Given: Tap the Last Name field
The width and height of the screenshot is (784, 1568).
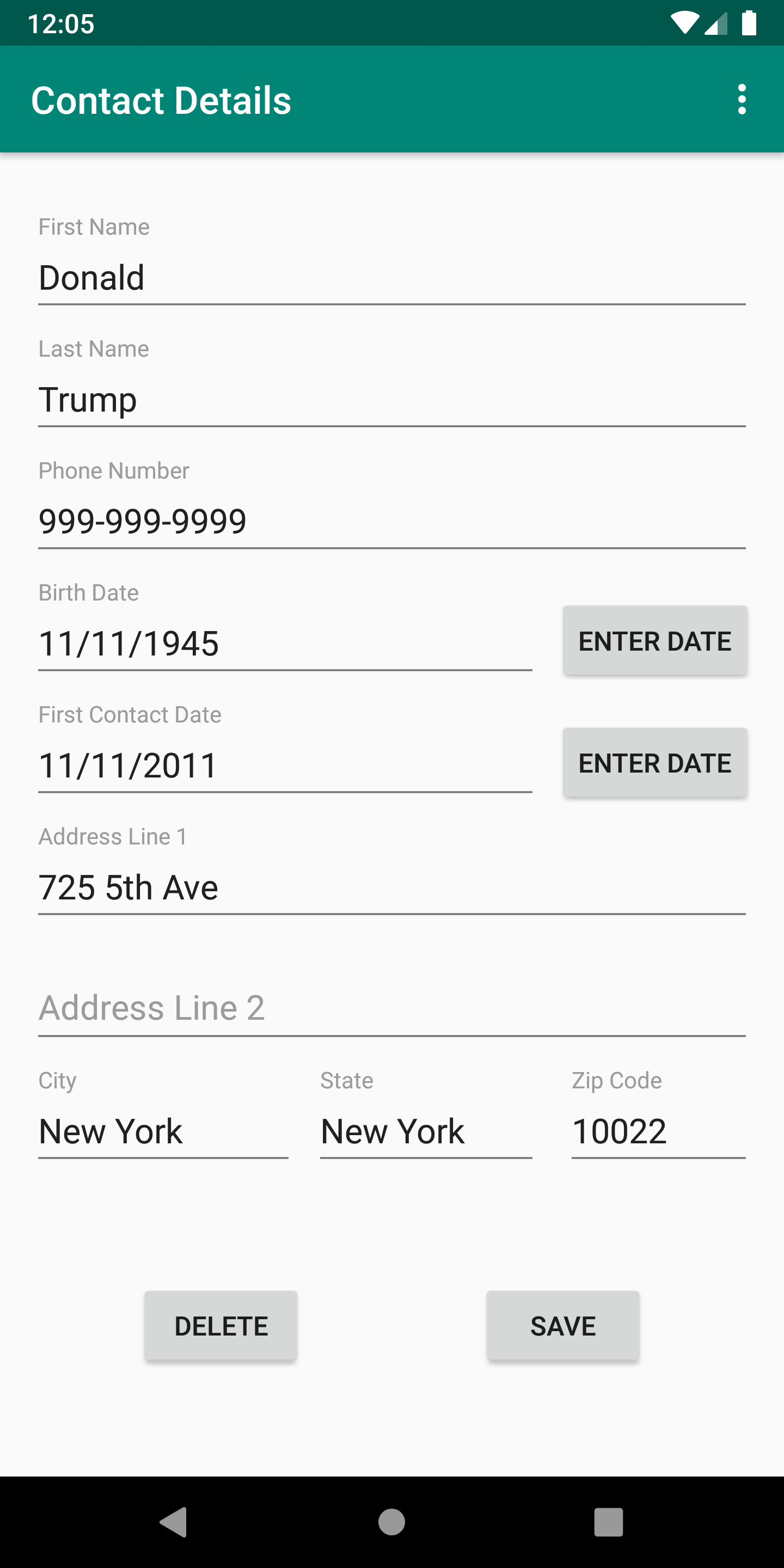Looking at the screenshot, I should (x=391, y=400).
